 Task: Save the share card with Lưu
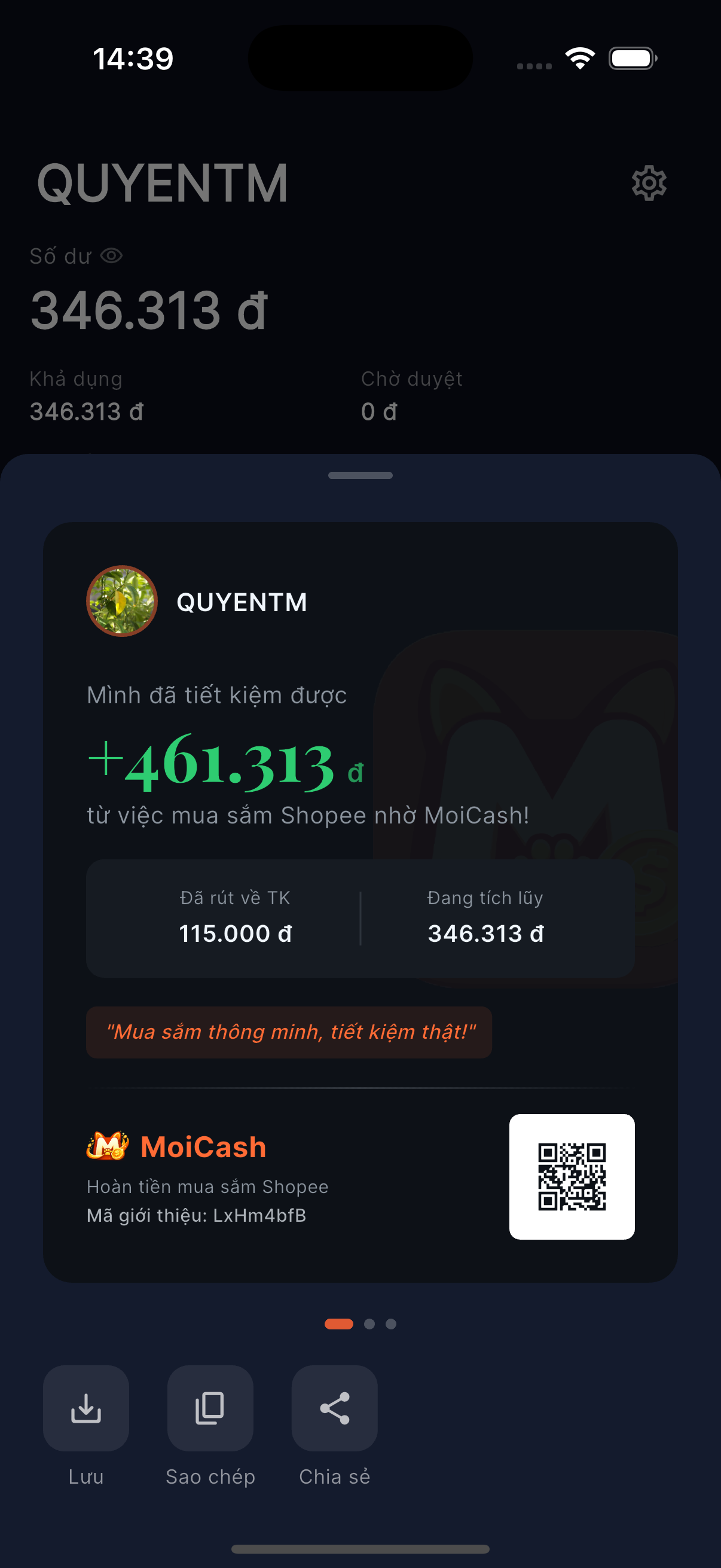(85, 1408)
